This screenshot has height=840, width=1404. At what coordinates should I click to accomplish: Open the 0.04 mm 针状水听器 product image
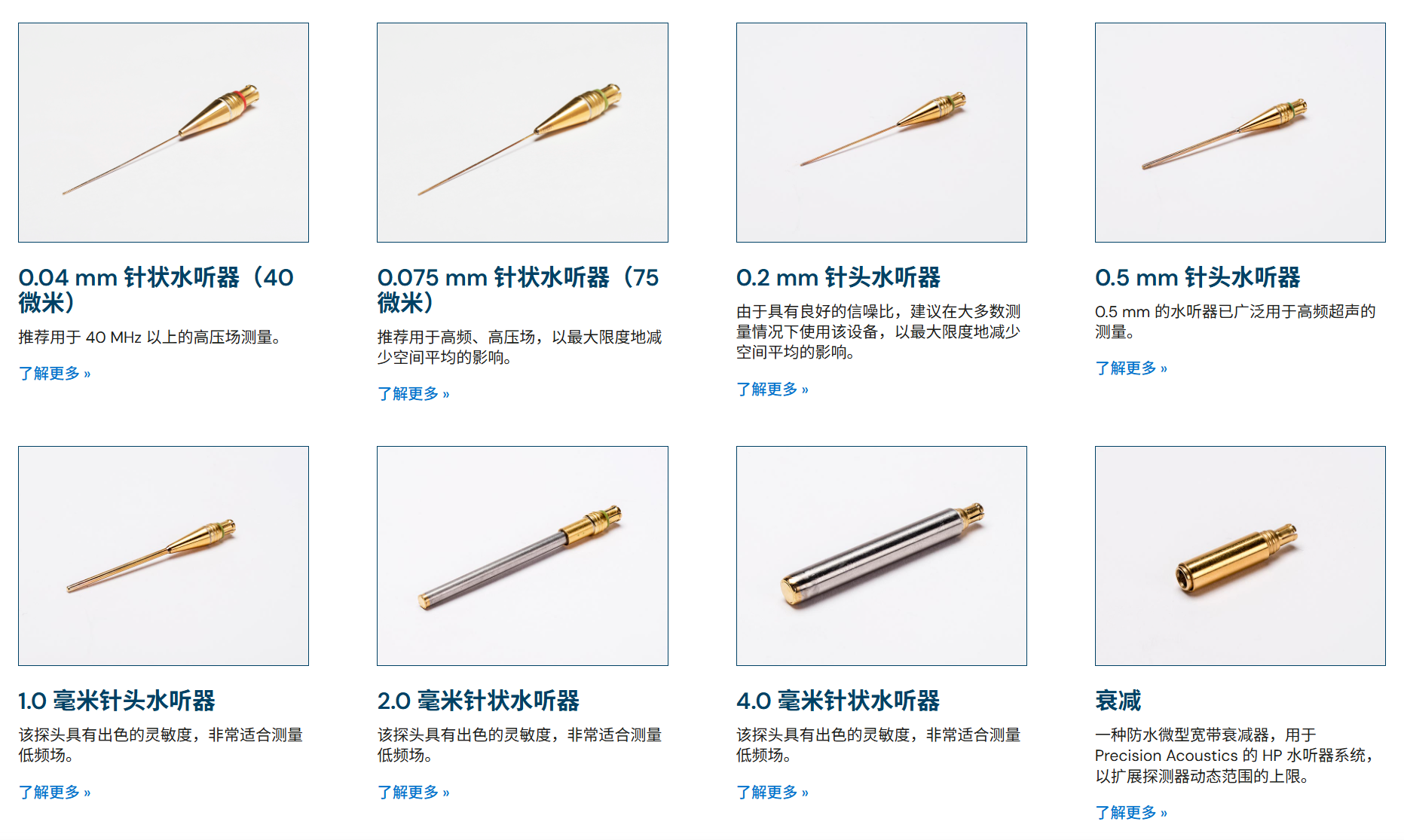coord(164,133)
